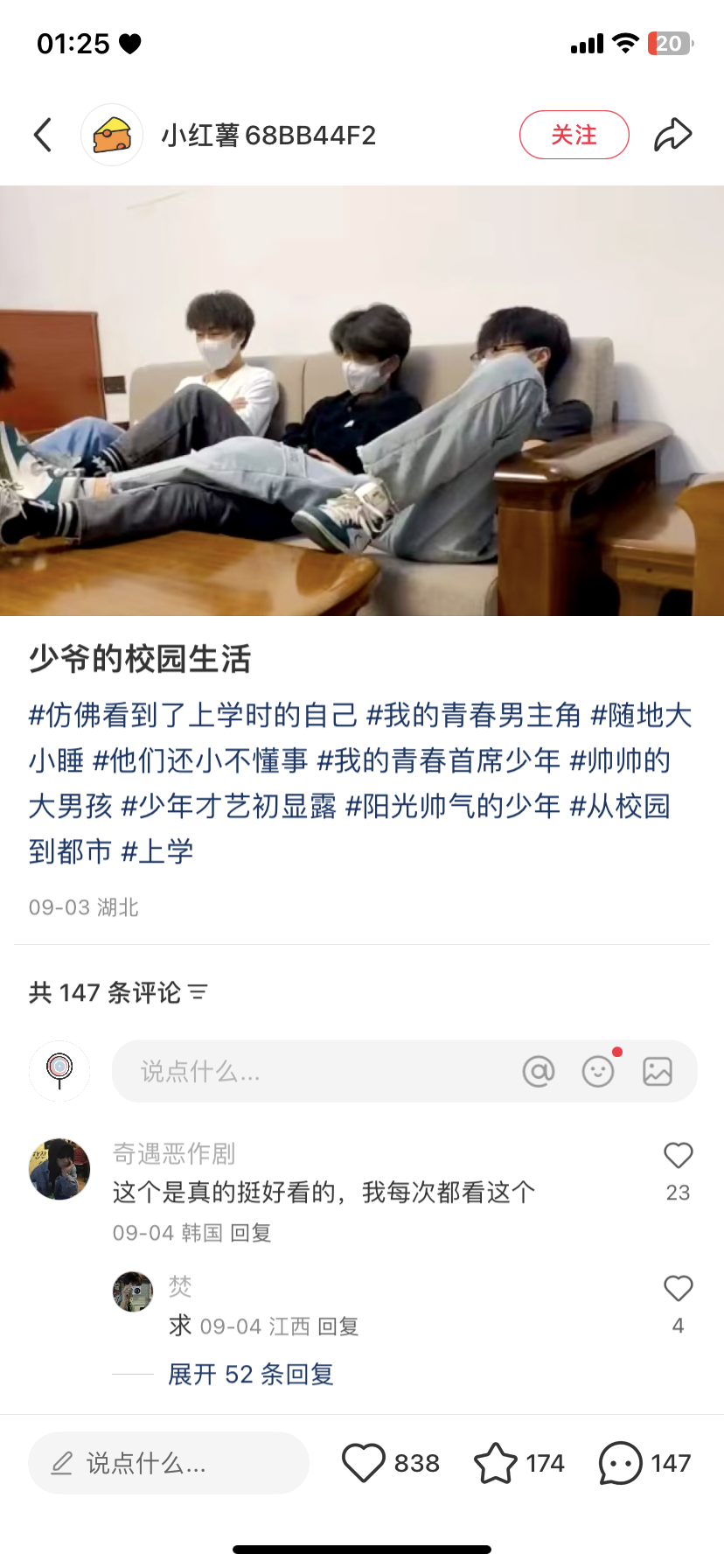The height and width of the screenshot is (1568, 724).
Task: Open hashtag #上学
Action: coord(157,851)
